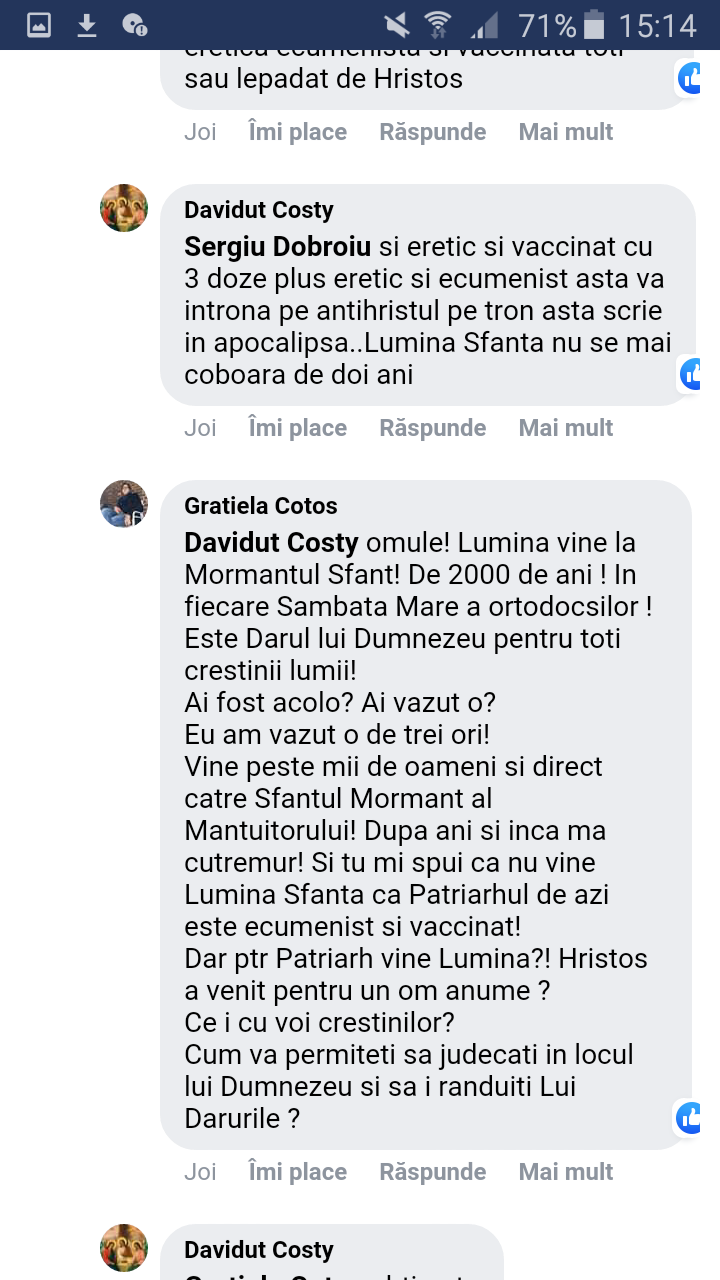Open Mai mult under the topmost comment

click(565, 132)
